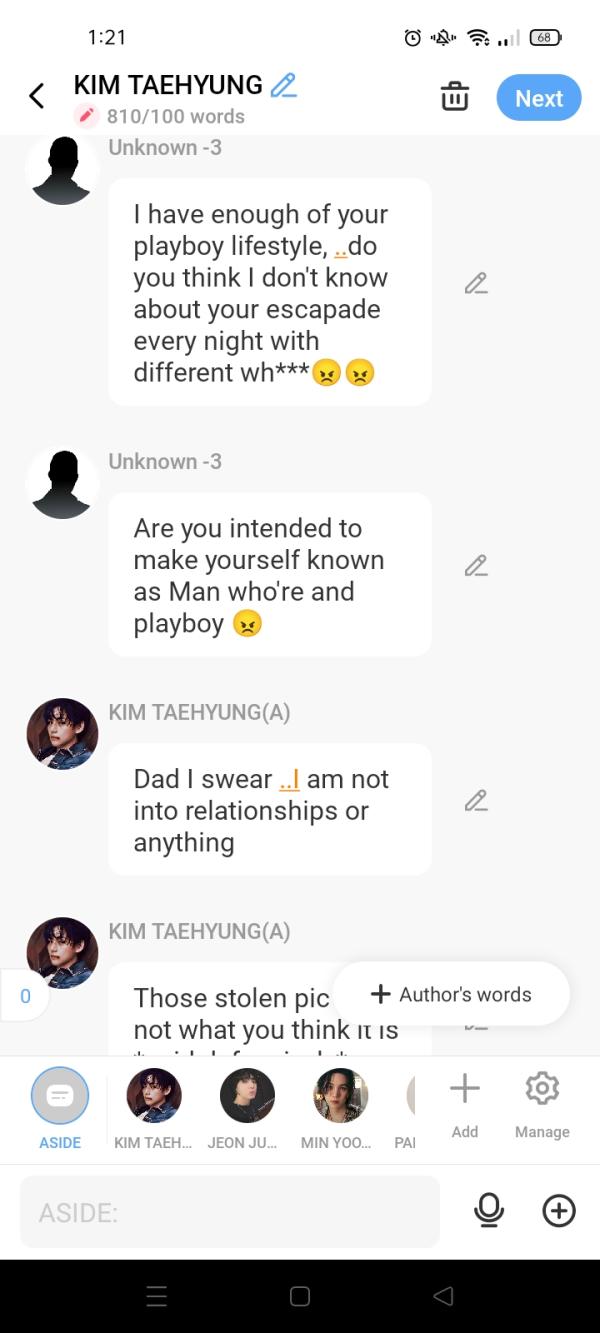Screen dimensions: 600x1333
Task: Tap the Next button
Action: click(539, 98)
